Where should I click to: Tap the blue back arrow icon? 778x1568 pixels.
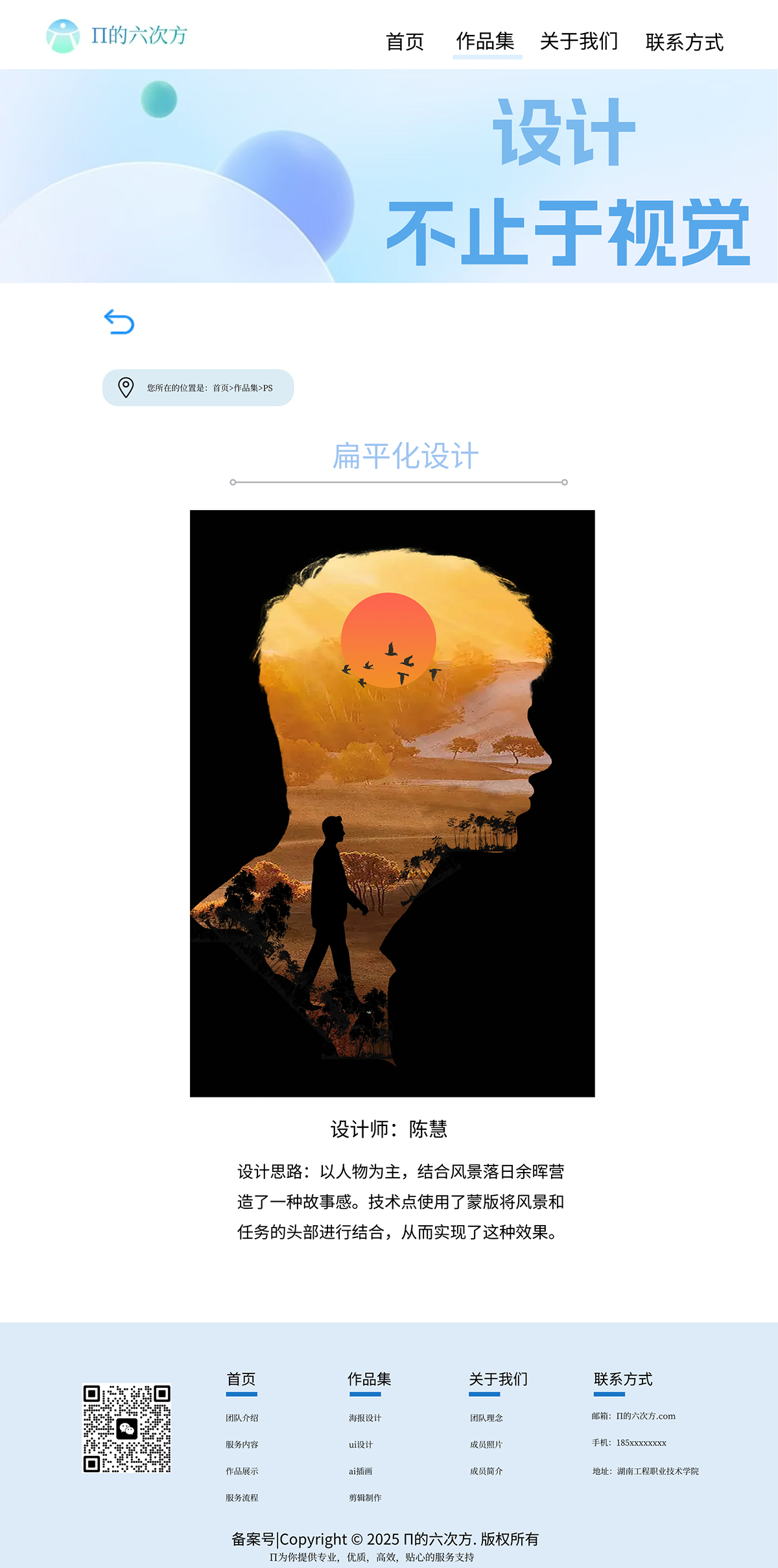[119, 322]
